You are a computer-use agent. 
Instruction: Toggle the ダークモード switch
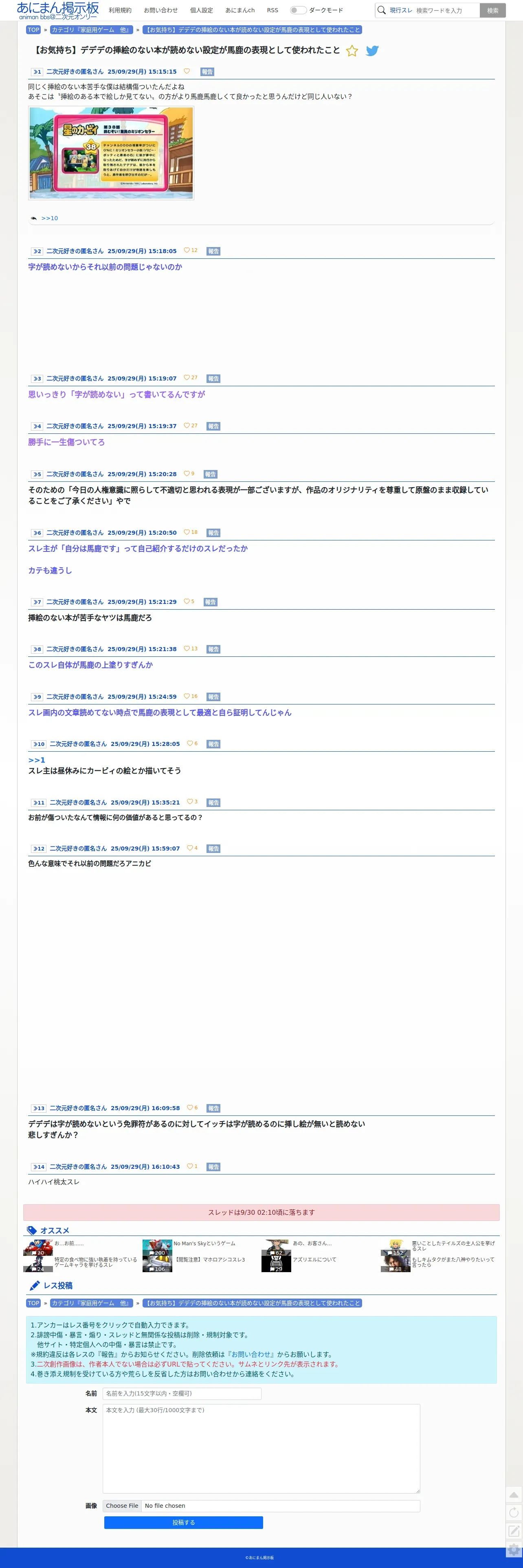[297, 10]
